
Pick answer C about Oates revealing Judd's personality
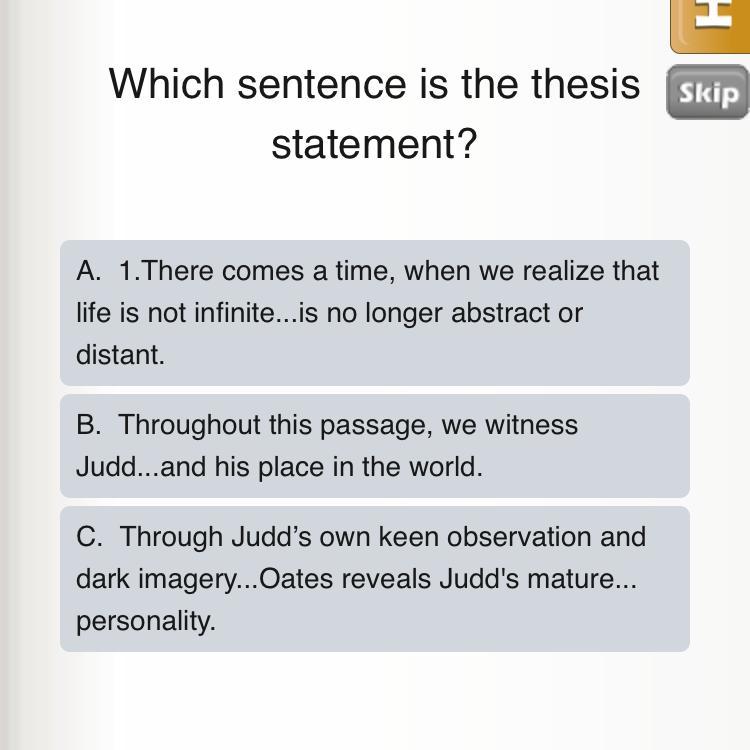tap(375, 579)
